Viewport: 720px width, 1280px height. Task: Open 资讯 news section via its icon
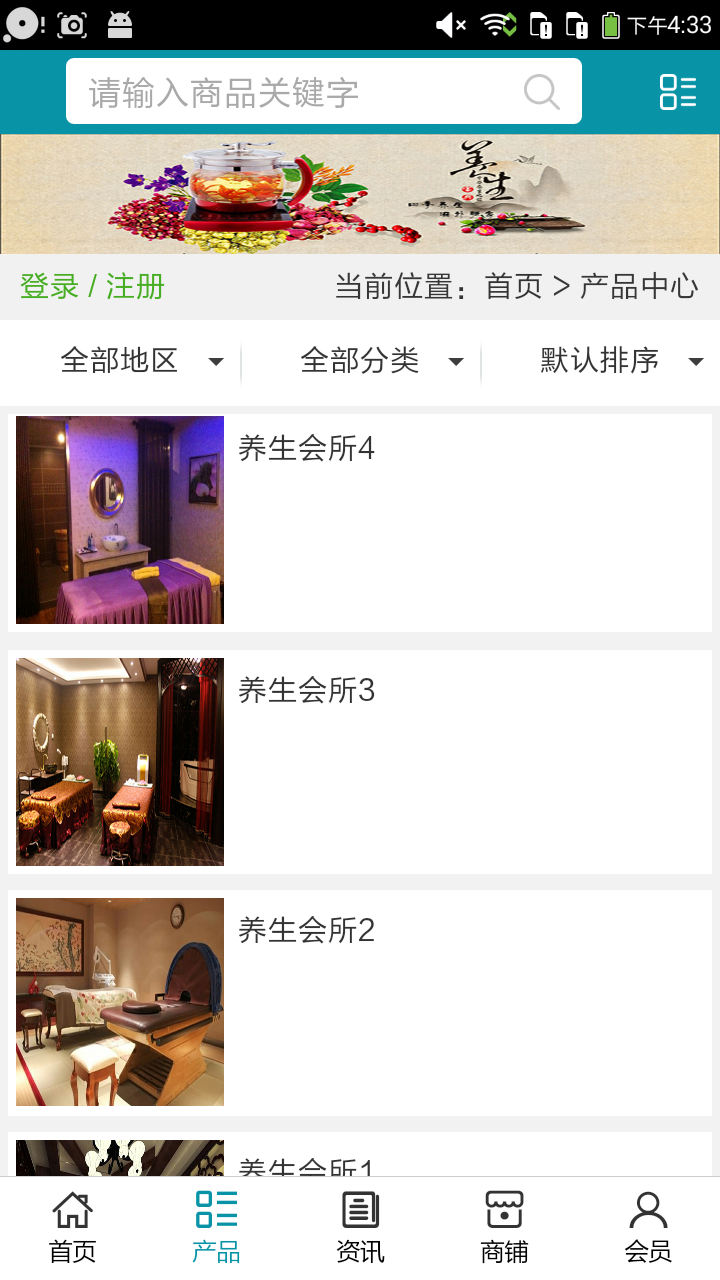tap(359, 1209)
